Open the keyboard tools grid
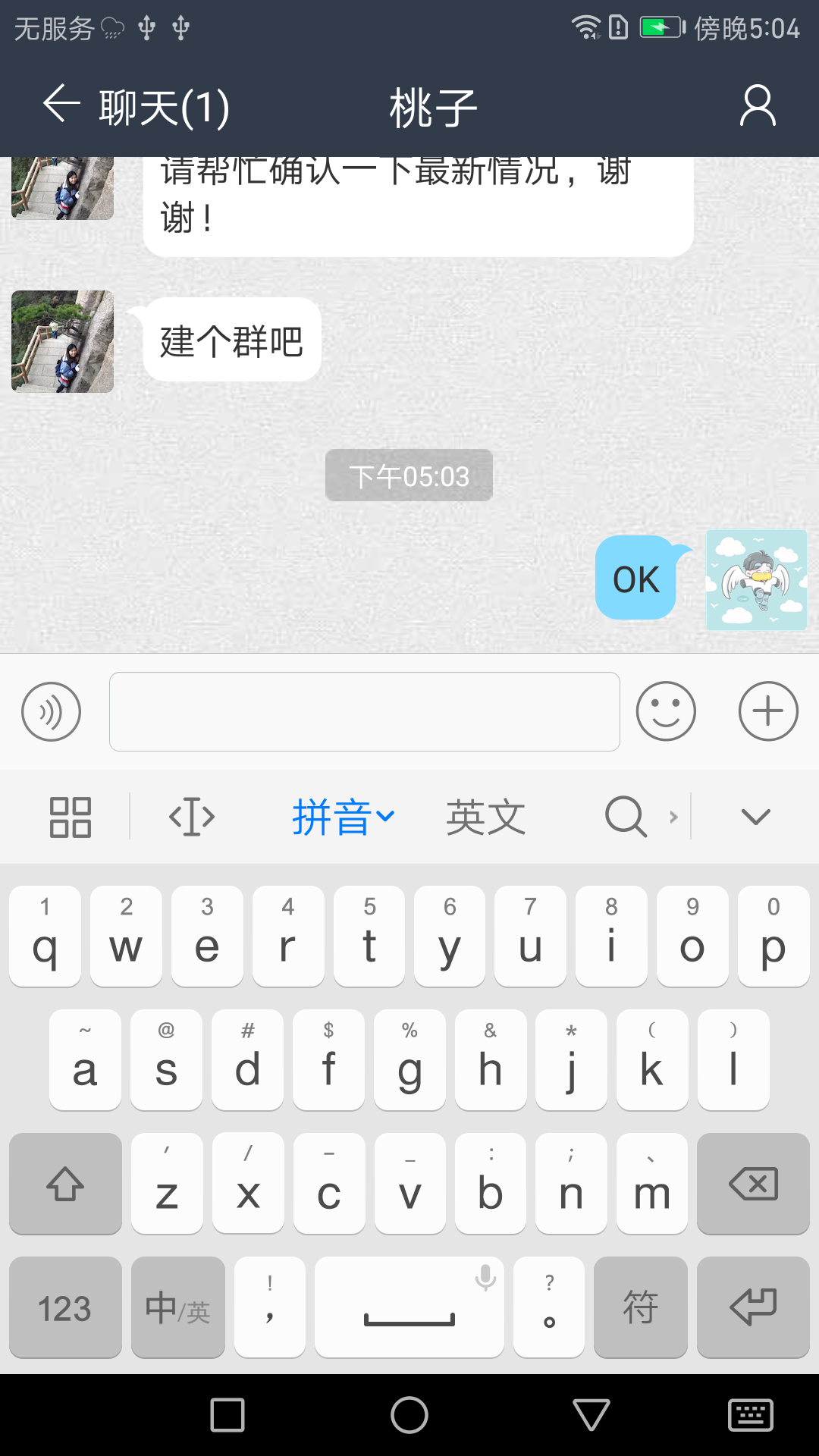This screenshot has width=819, height=1456. (71, 817)
